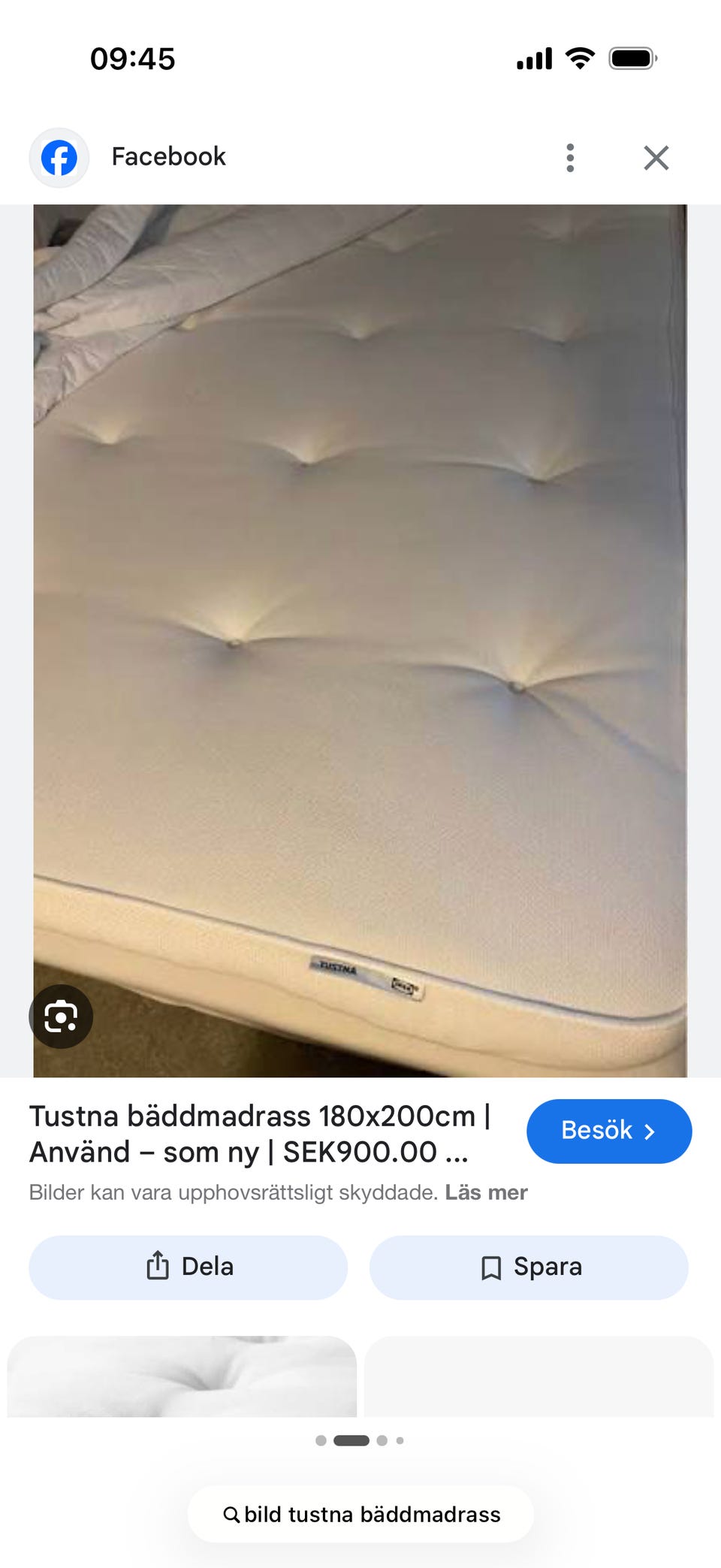The image size is (721, 1568).
Task: Open the Läs mer copyright link
Action: (x=486, y=1192)
